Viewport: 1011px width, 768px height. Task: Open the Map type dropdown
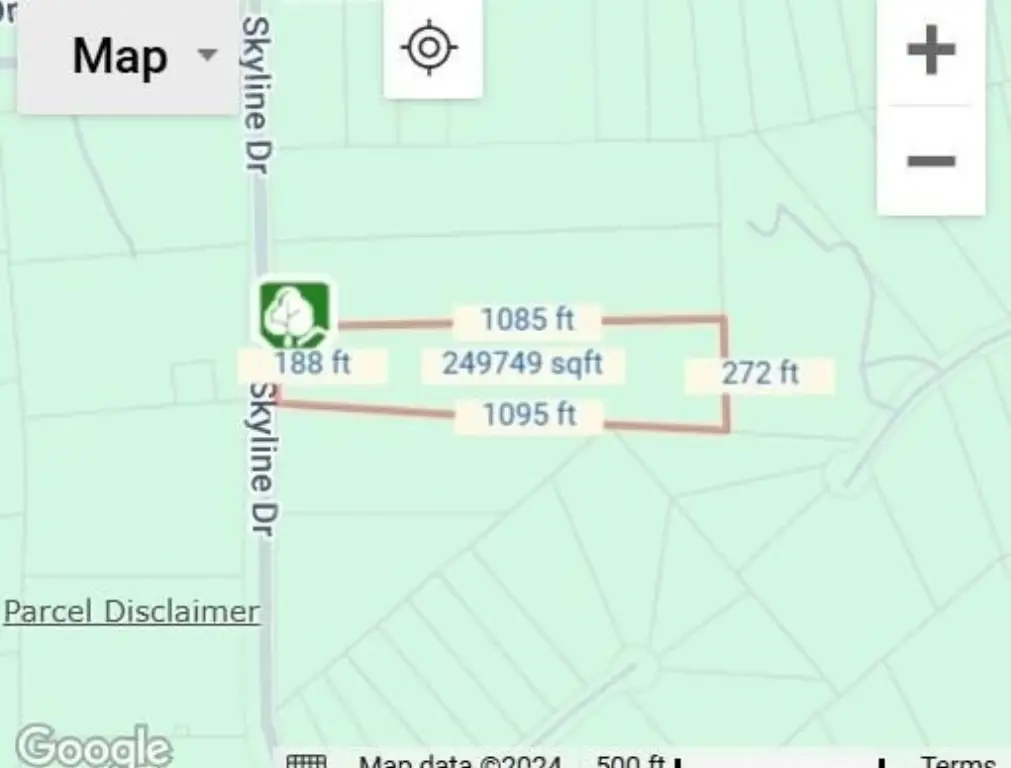point(128,56)
